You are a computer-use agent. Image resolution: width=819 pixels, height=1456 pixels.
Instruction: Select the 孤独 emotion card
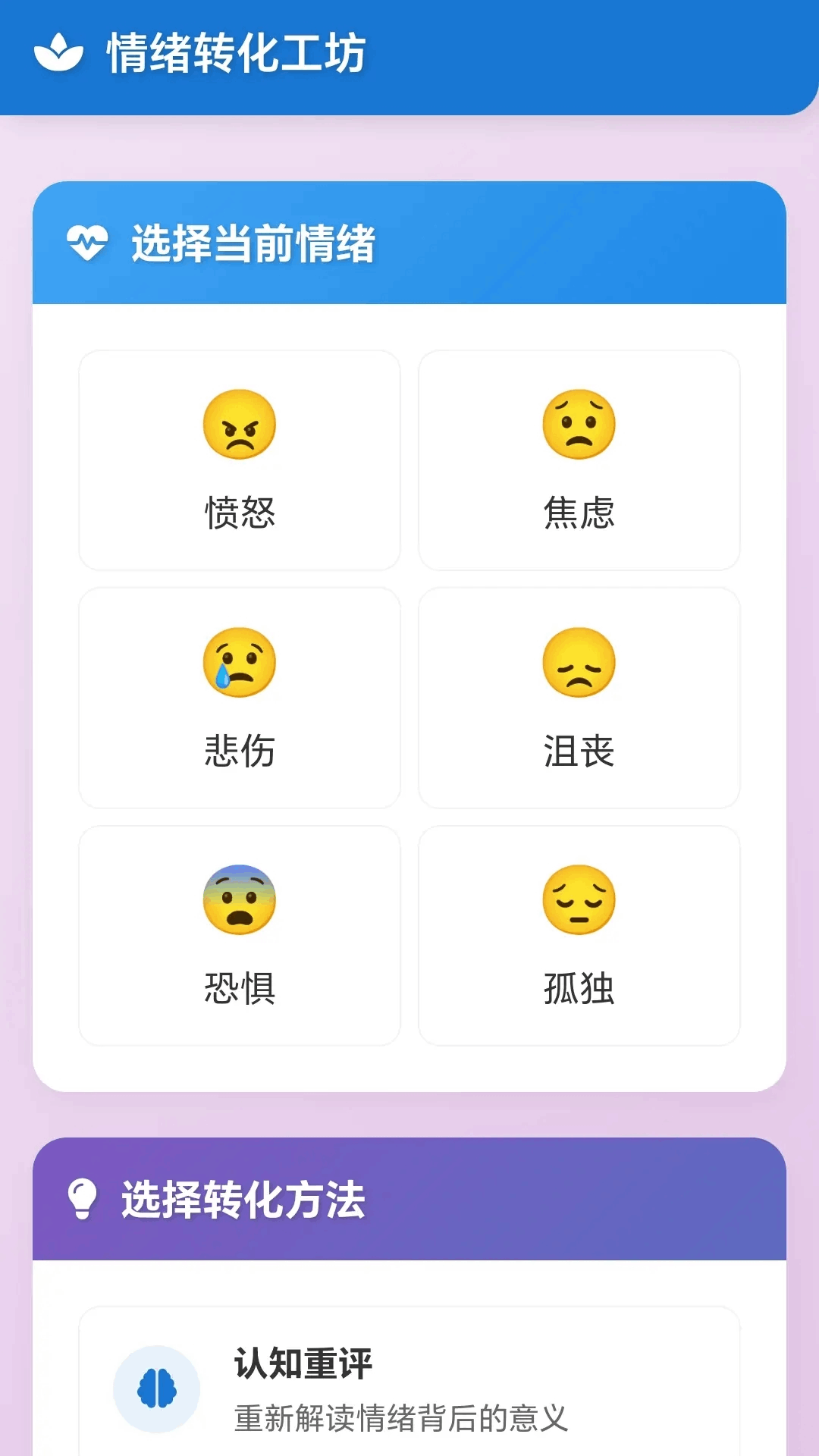[579, 935]
